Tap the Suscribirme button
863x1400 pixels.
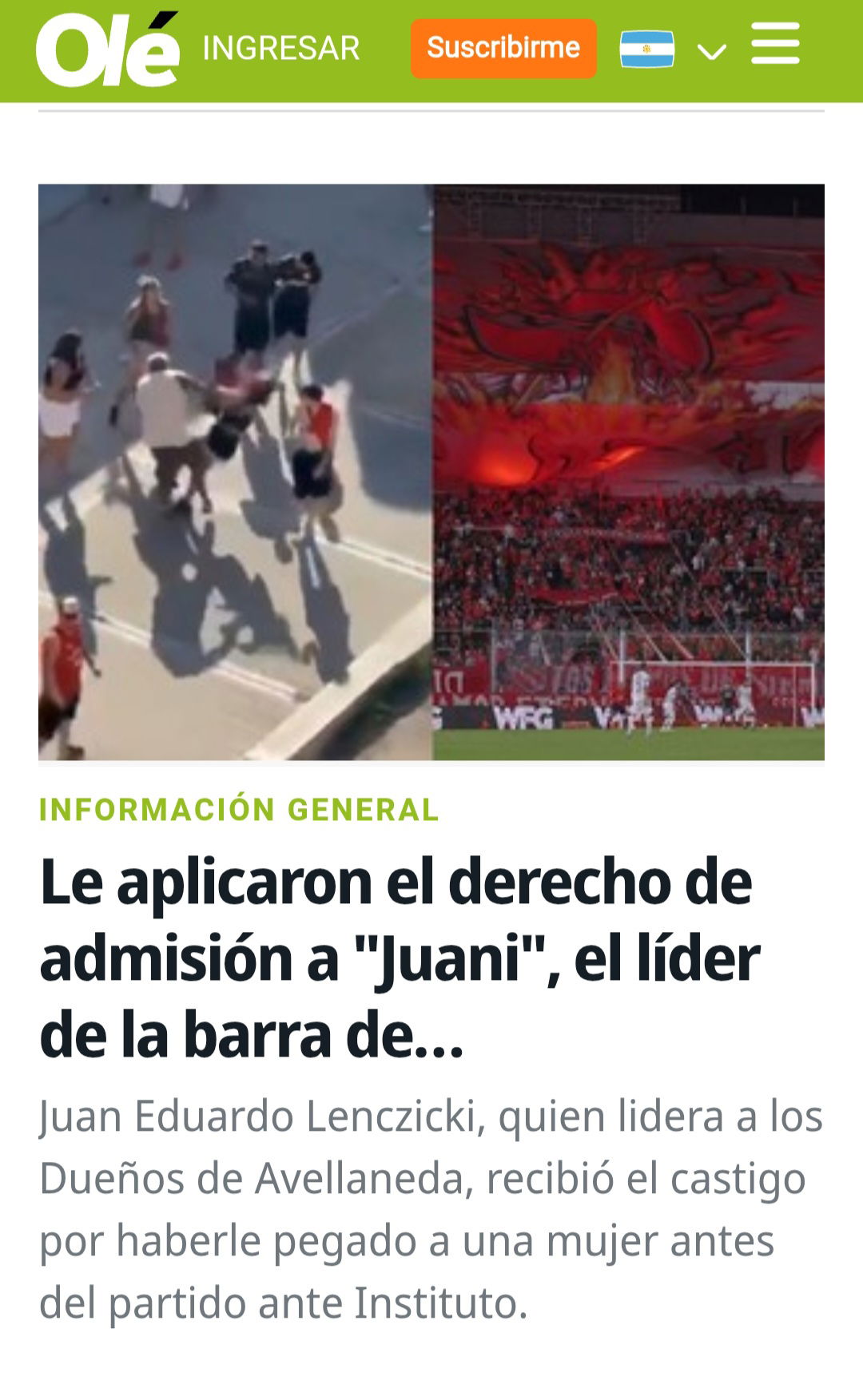pos(503,48)
